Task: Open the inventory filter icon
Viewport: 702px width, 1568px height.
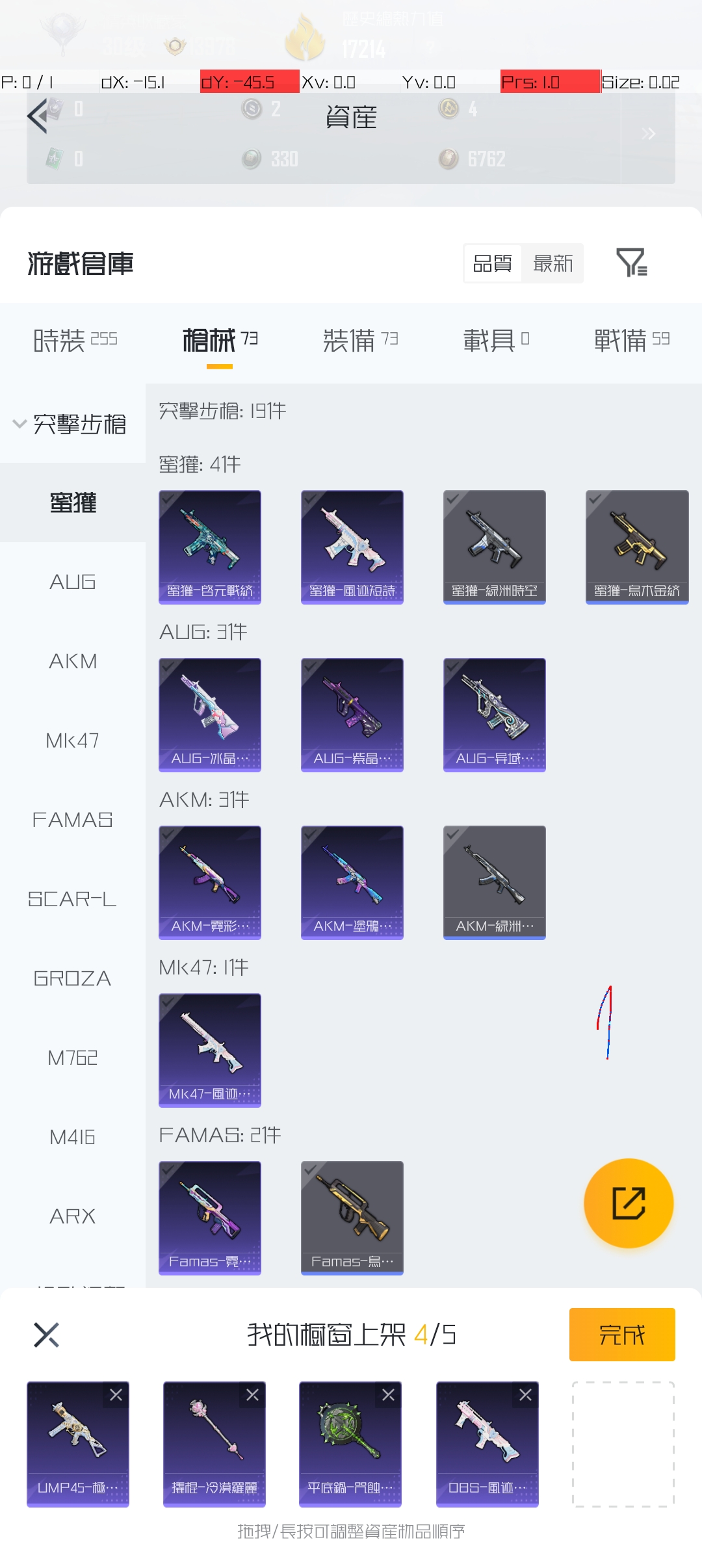Action: click(630, 263)
